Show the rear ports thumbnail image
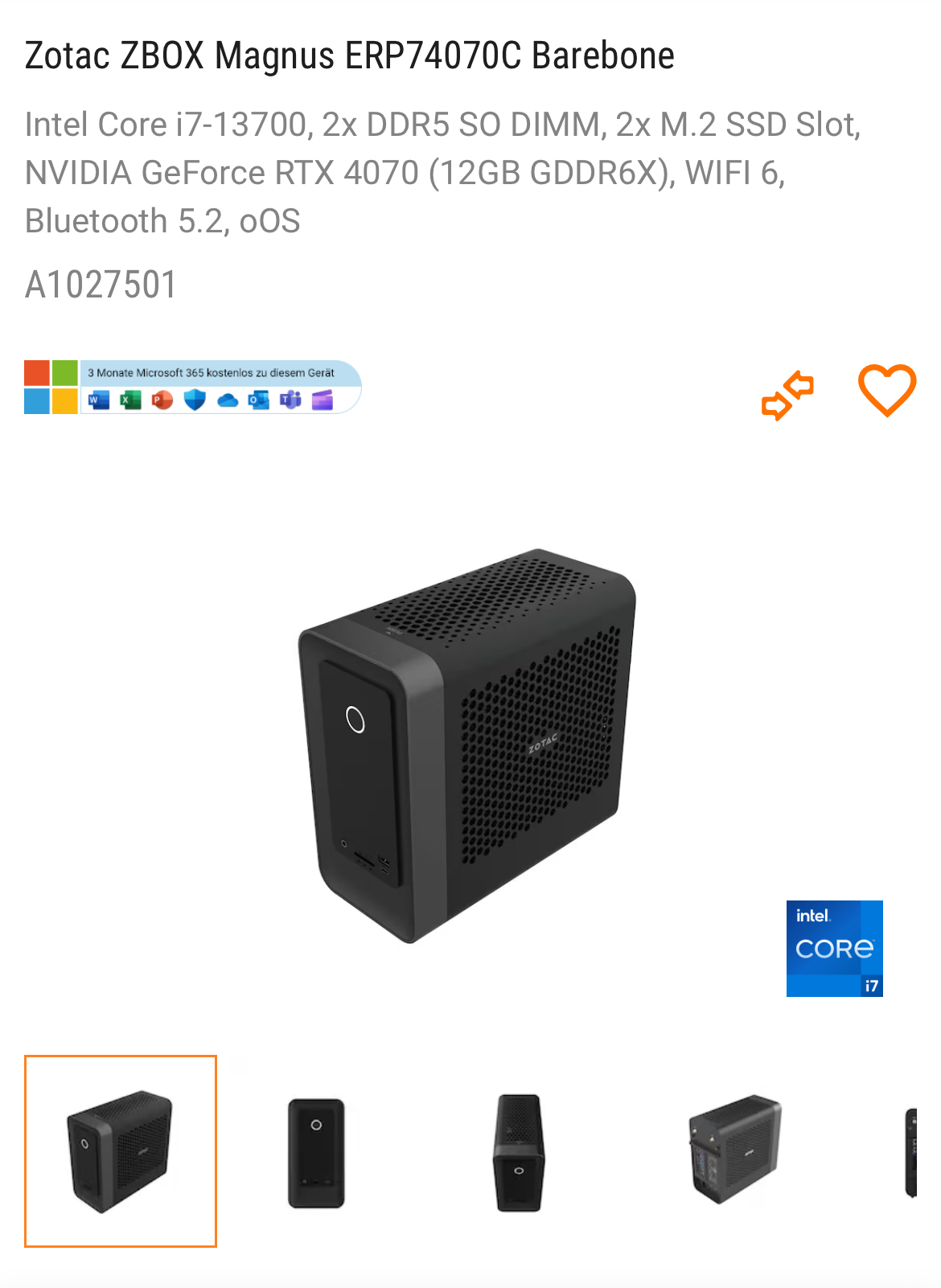 point(734,1150)
